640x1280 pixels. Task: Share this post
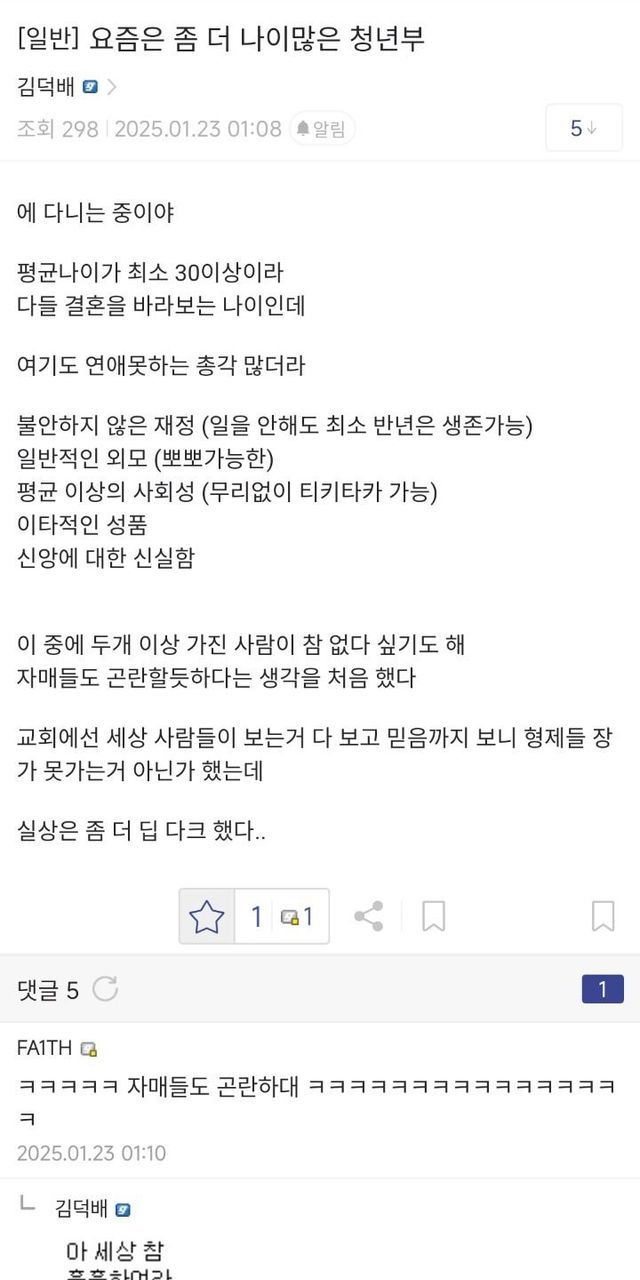point(369,916)
